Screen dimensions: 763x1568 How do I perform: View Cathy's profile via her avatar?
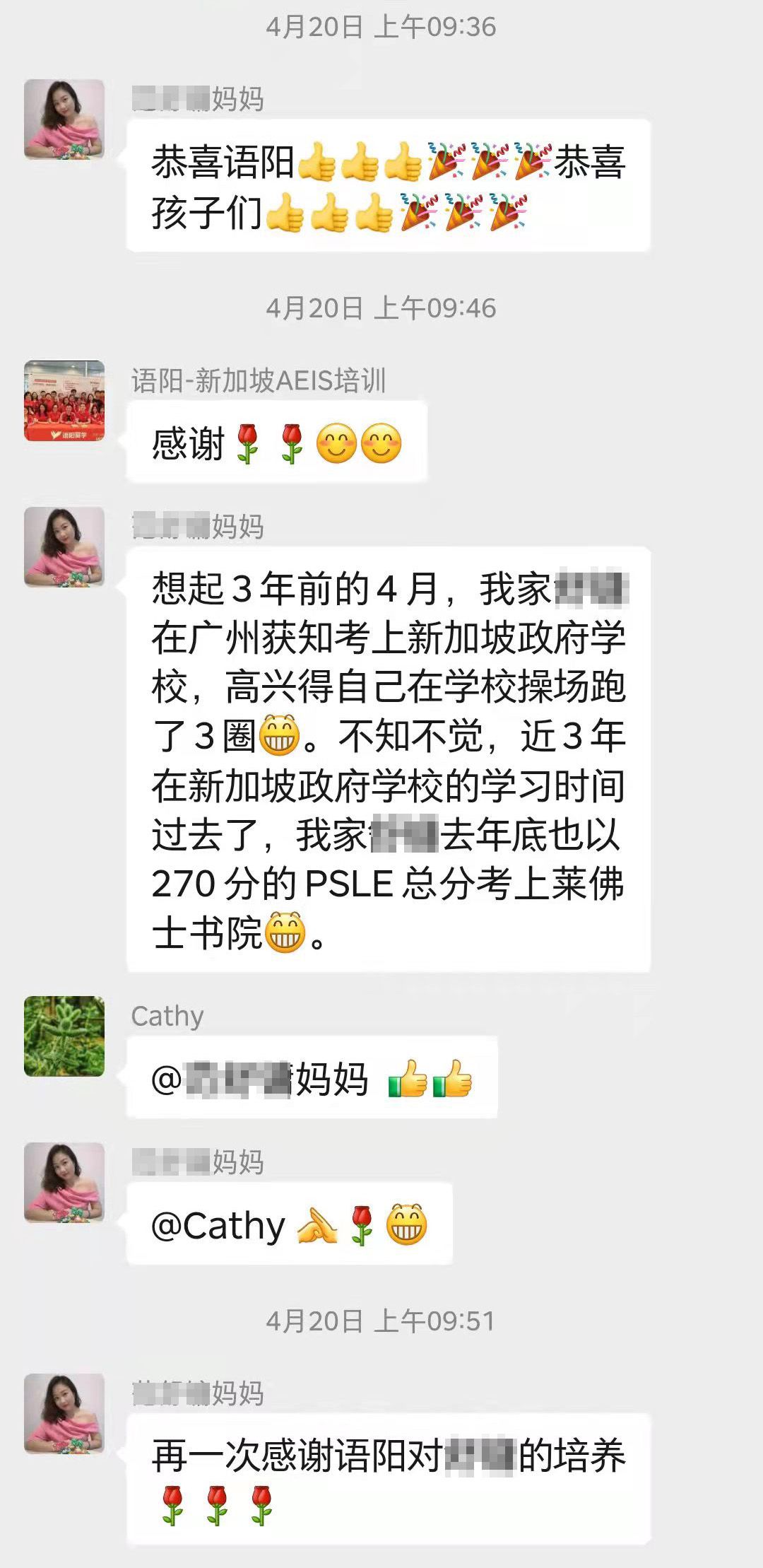click(64, 1036)
